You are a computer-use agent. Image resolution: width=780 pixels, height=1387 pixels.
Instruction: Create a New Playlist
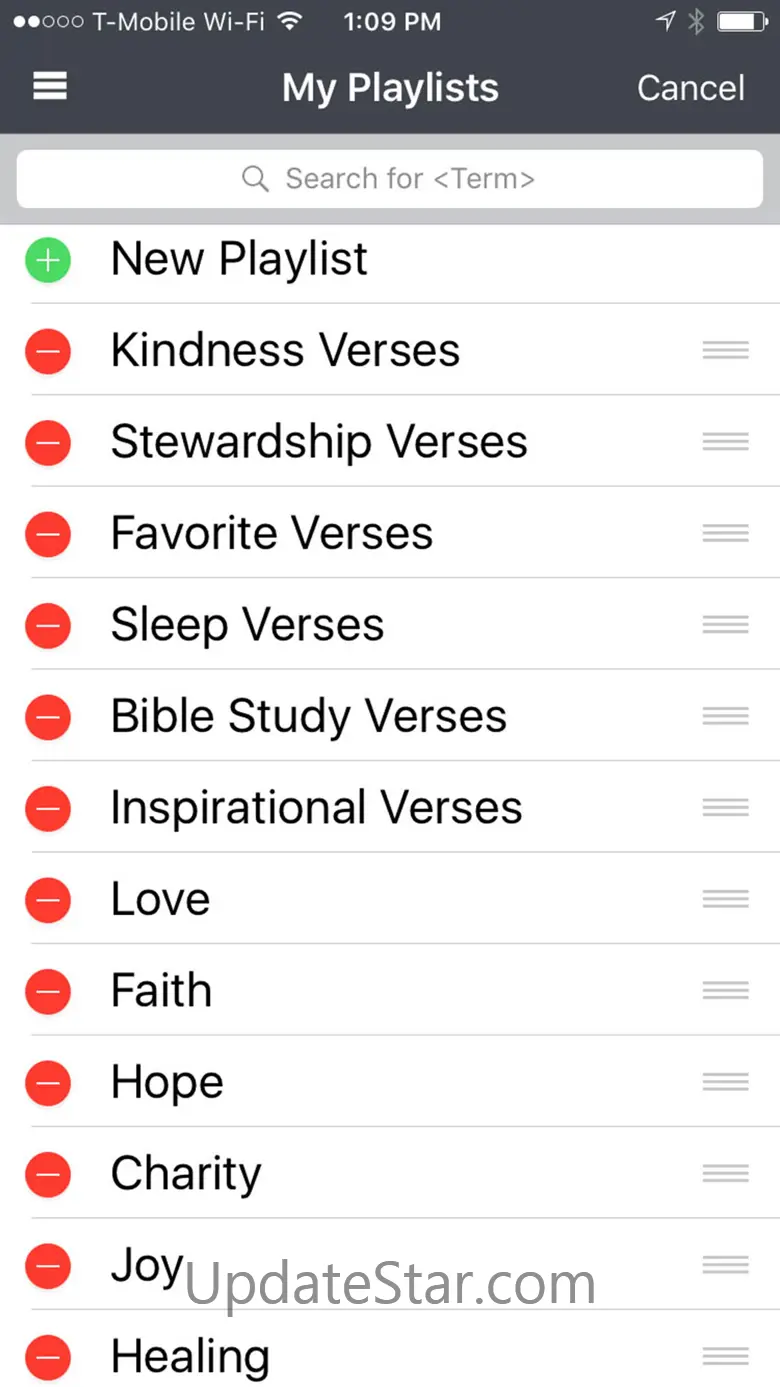tap(239, 259)
